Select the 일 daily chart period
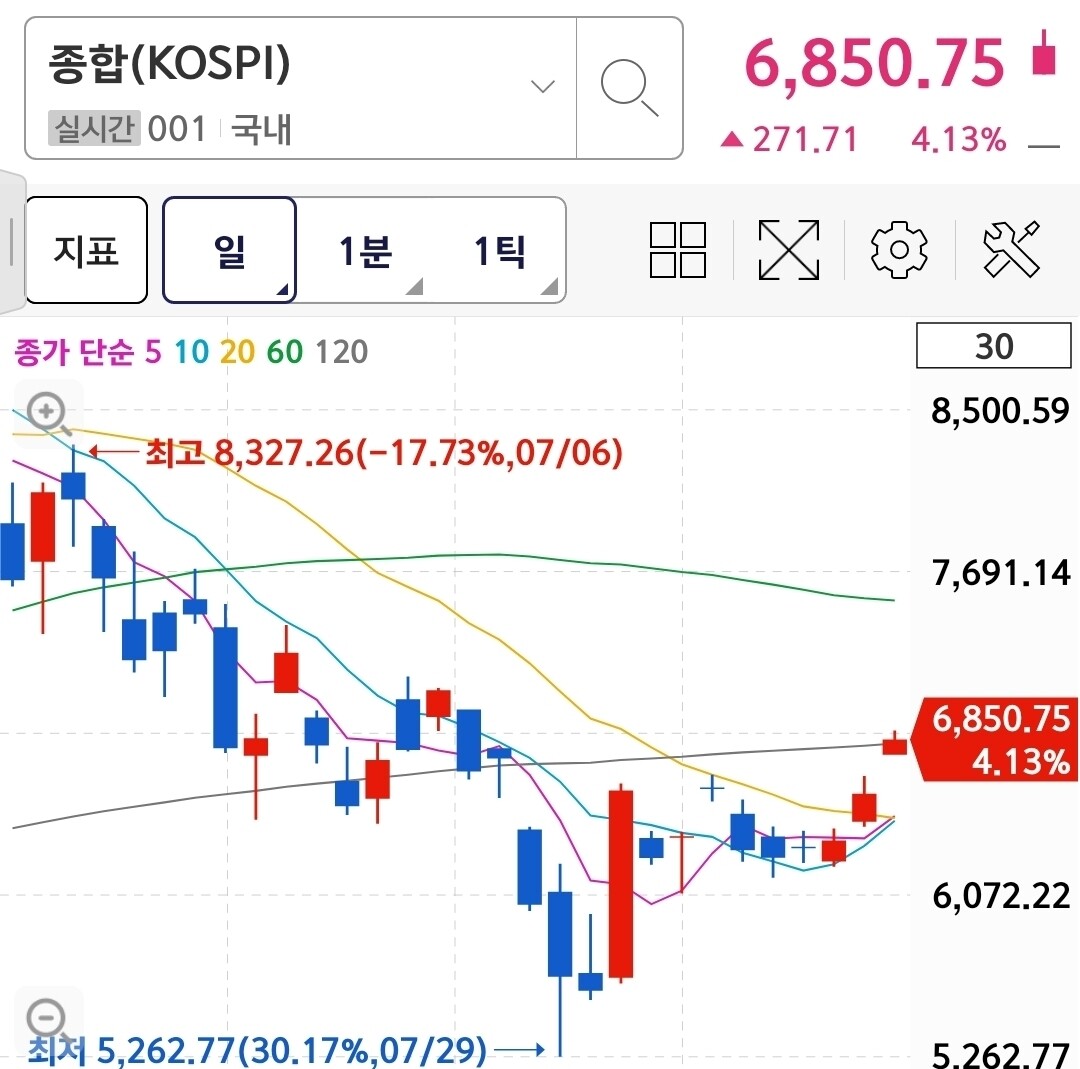The image size is (1080, 1069). 229,250
